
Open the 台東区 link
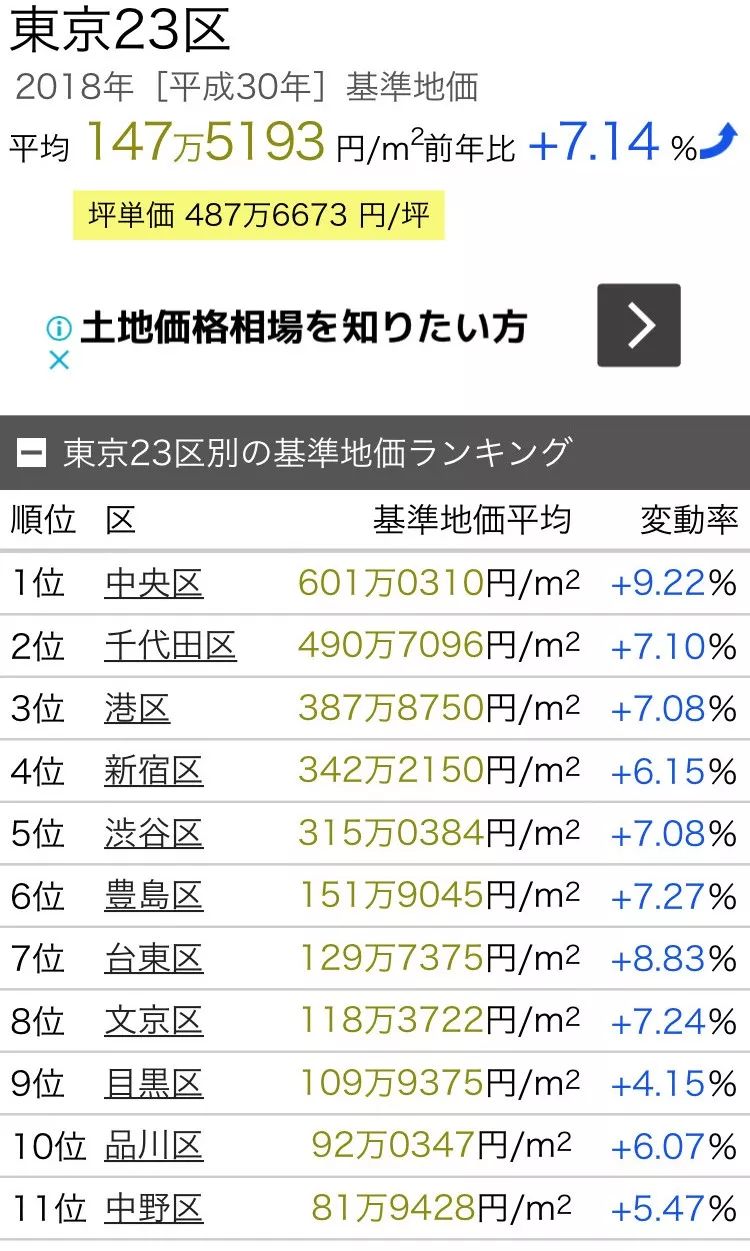click(154, 959)
